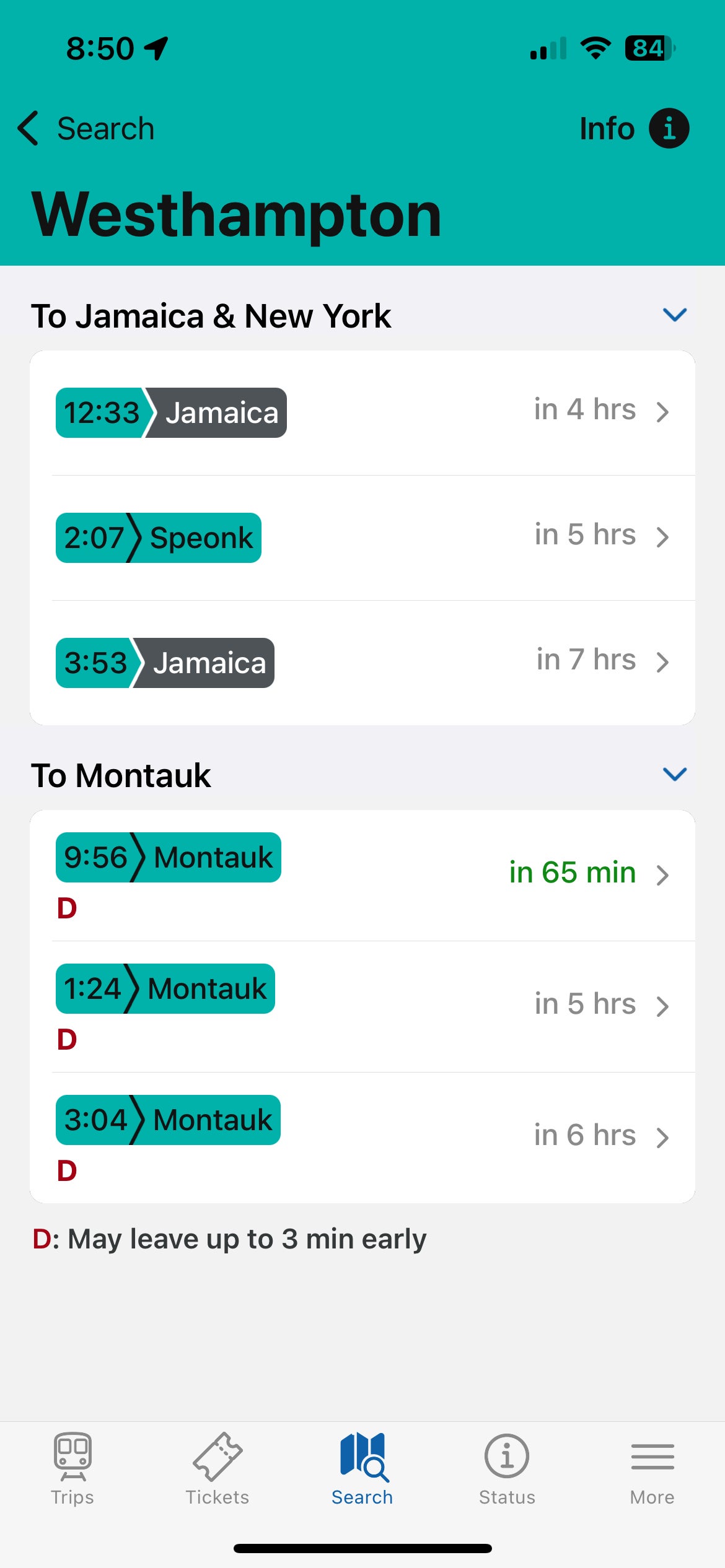
Task: Tap the location arrow in the status bar
Action: tap(156, 48)
